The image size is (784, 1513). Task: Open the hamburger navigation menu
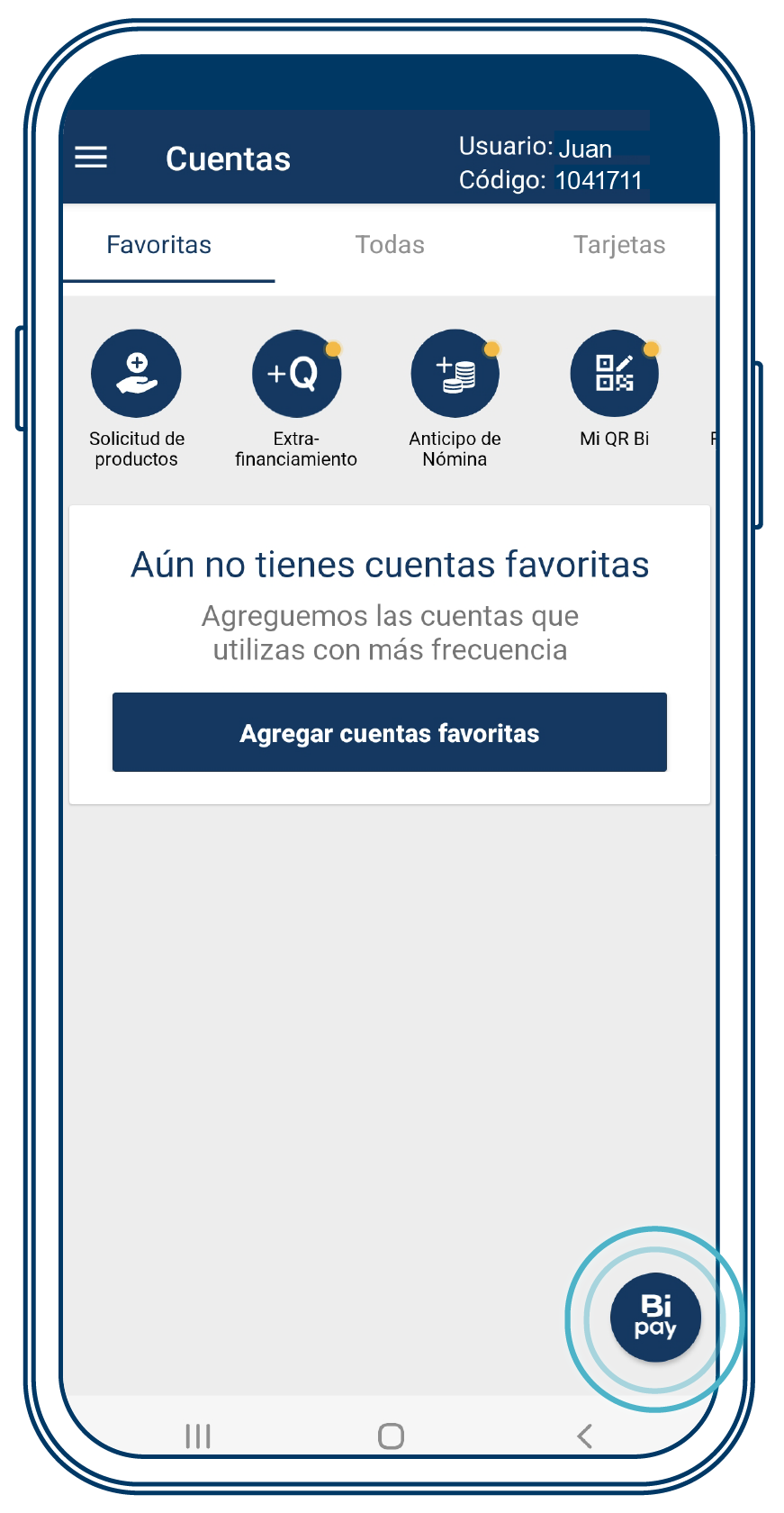click(x=90, y=157)
